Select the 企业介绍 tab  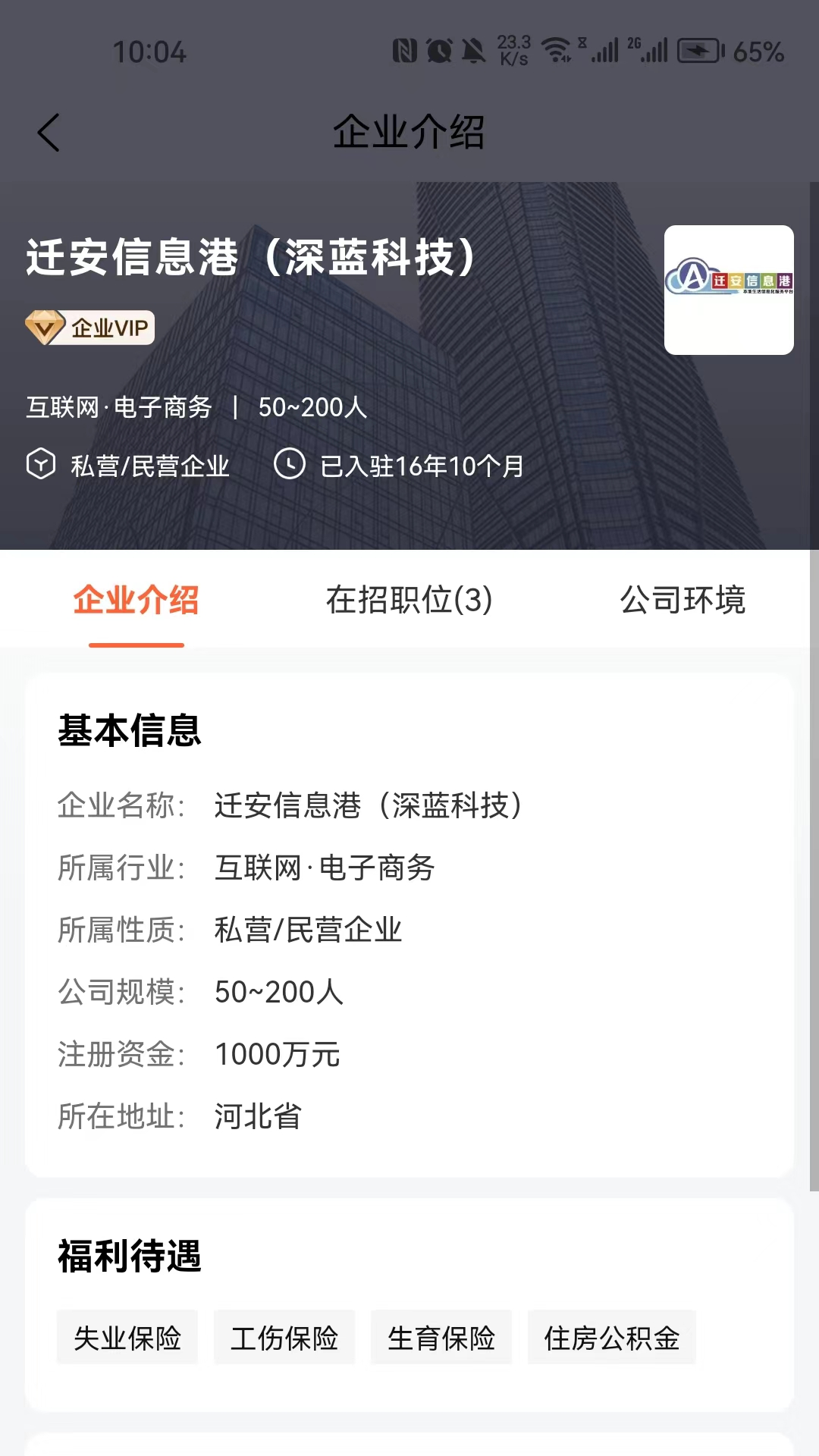pos(136,601)
